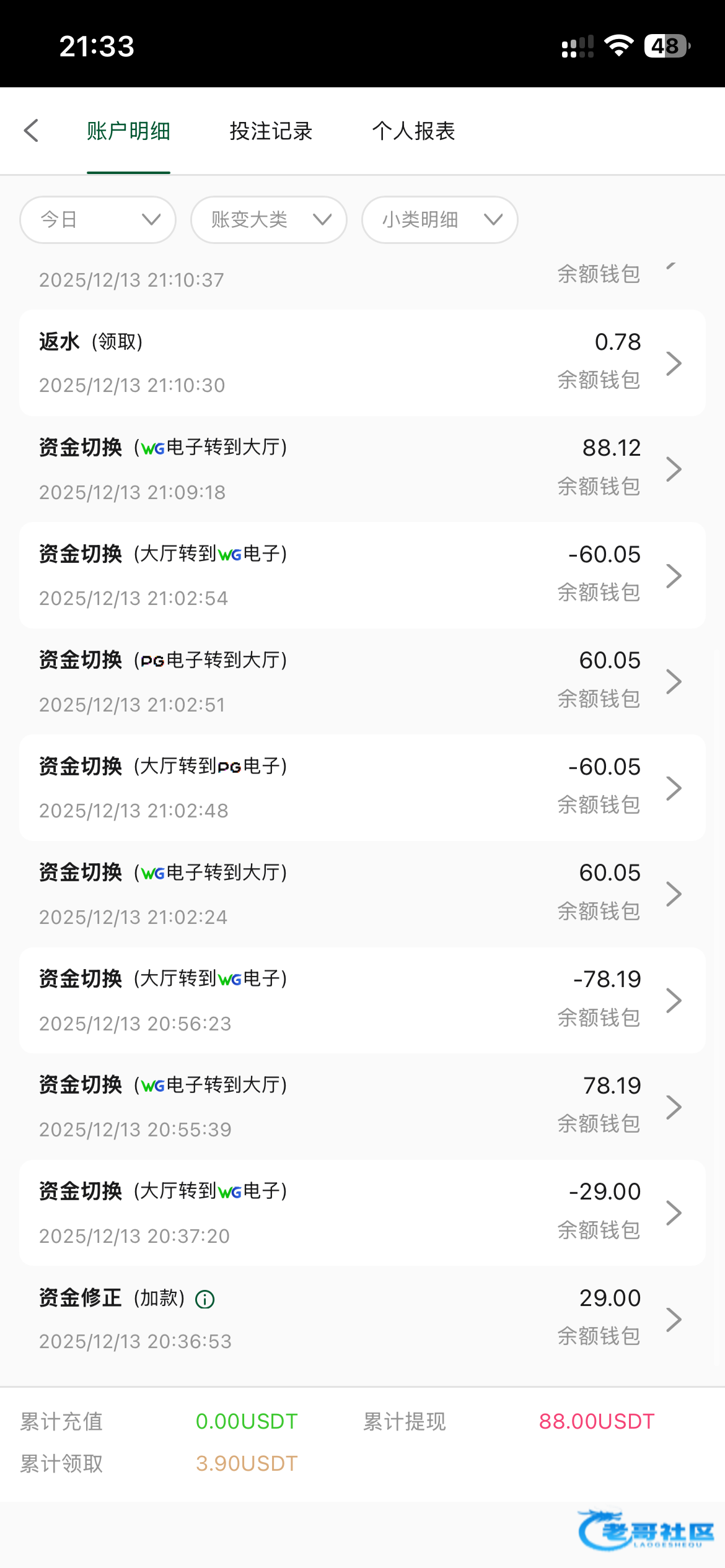Go back using the top-left arrow
725x1568 pixels.
pyautogui.click(x=32, y=131)
